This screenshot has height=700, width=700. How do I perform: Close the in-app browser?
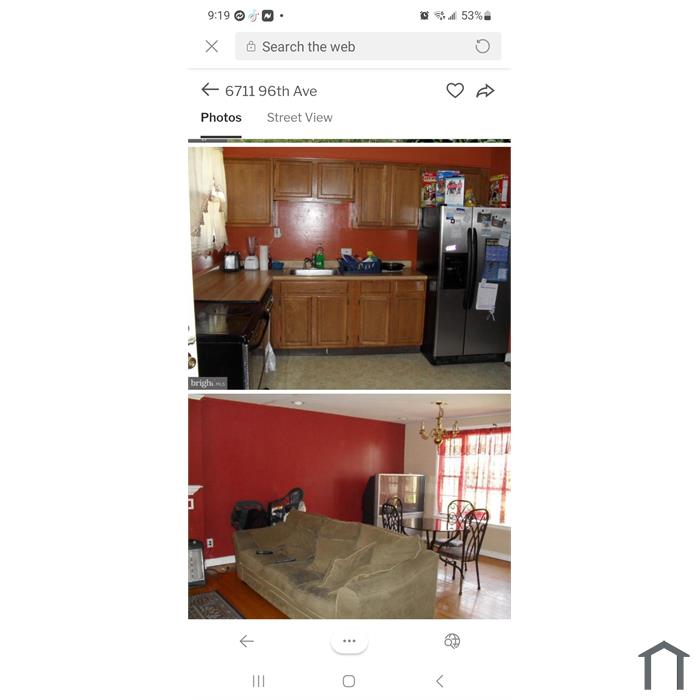(212, 46)
